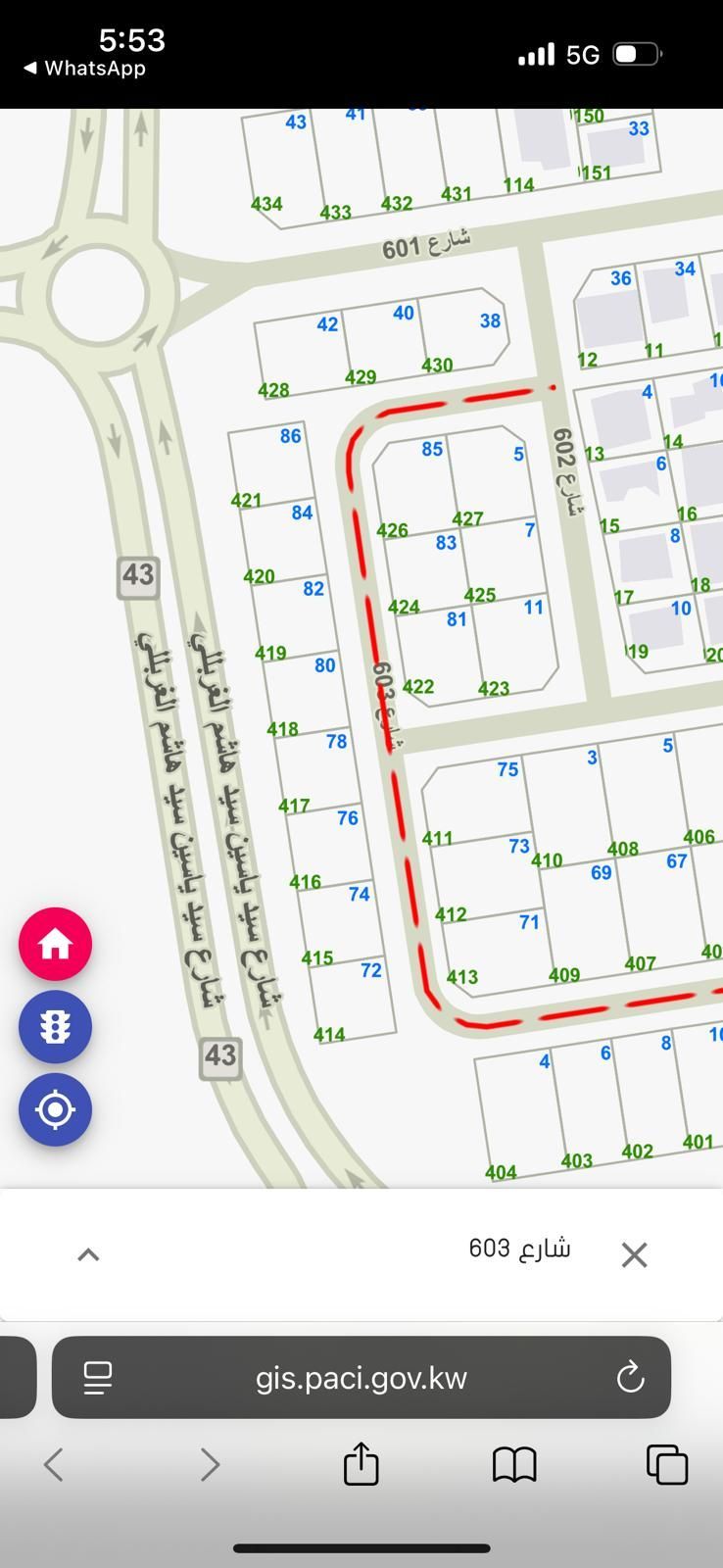Go back to the previous page

54,1465
